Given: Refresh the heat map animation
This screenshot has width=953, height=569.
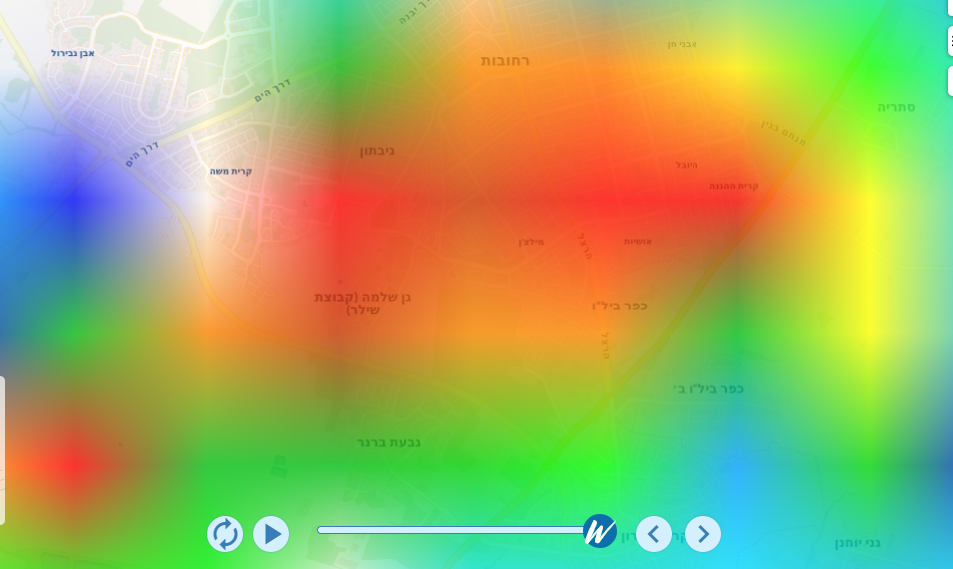Looking at the screenshot, I should pos(225,534).
